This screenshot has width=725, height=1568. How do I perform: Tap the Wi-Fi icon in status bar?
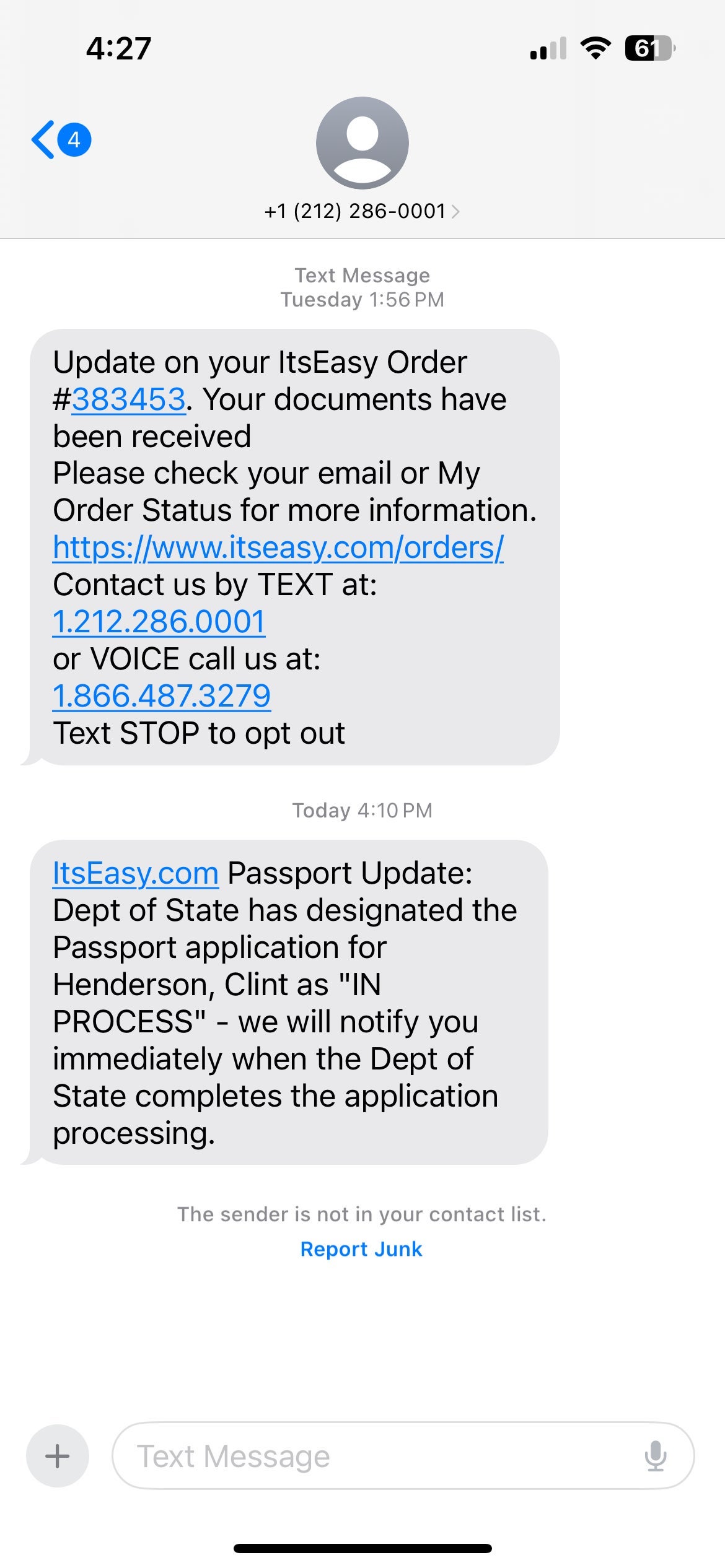click(596, 48)
